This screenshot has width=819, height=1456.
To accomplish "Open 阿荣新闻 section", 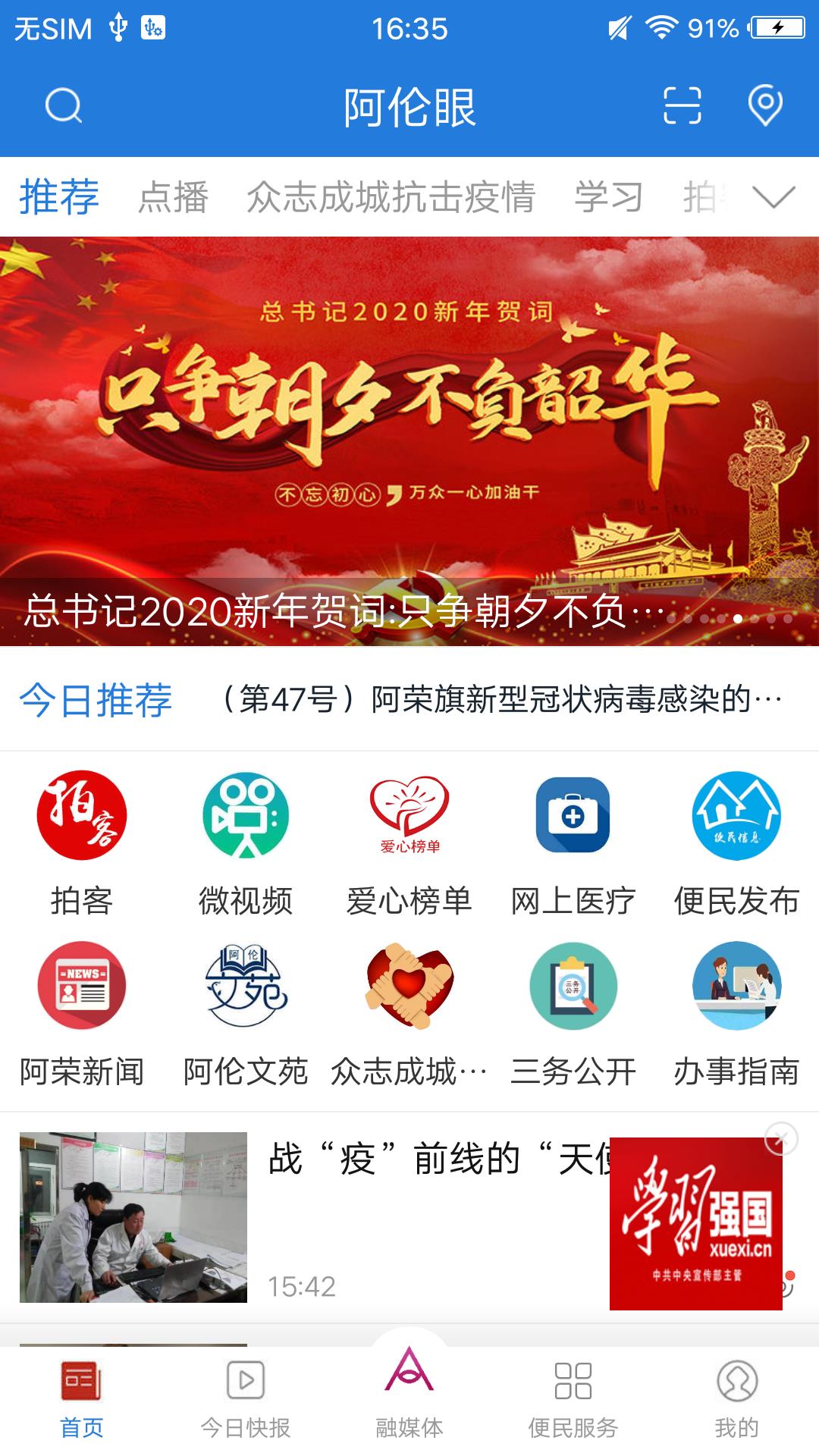I will coord(82,1012).
